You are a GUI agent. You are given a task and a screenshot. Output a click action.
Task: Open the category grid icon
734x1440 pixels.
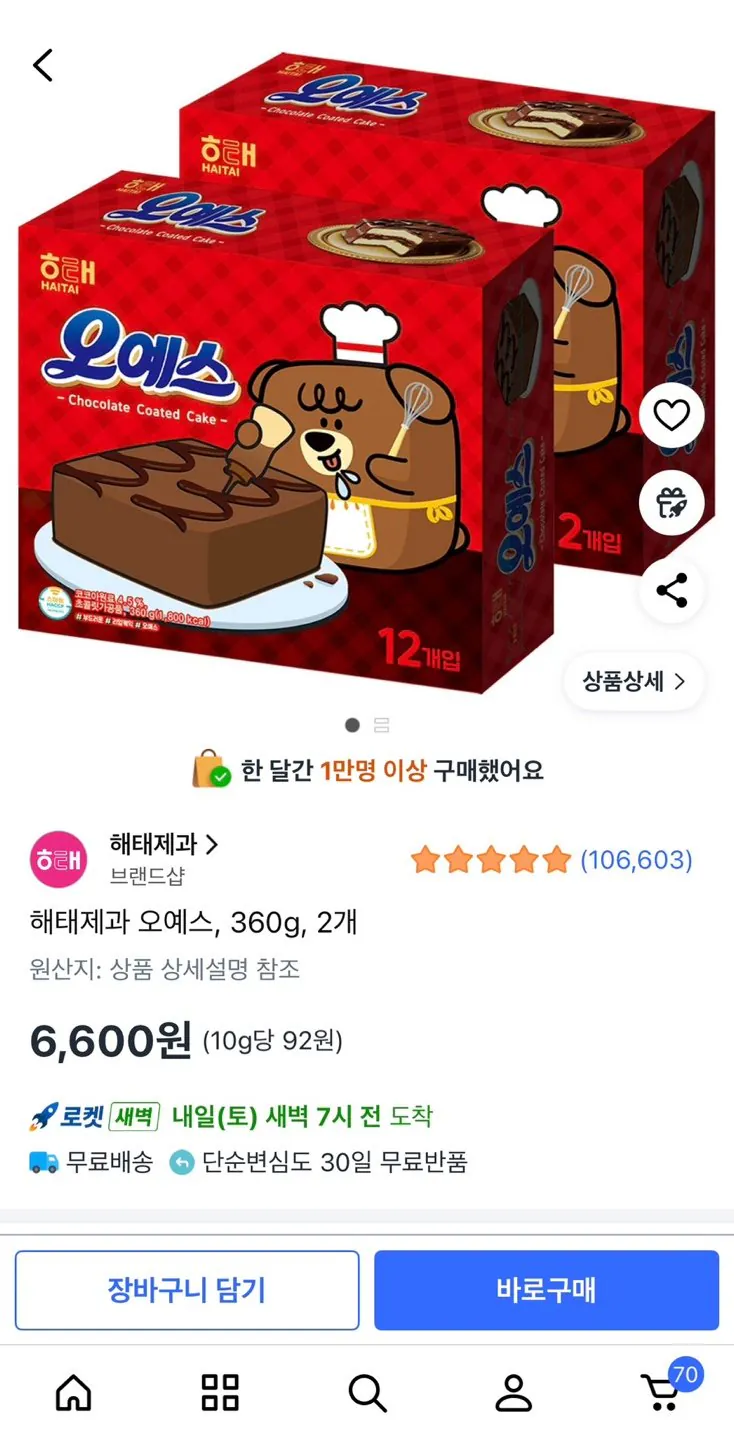point(219,1391)
